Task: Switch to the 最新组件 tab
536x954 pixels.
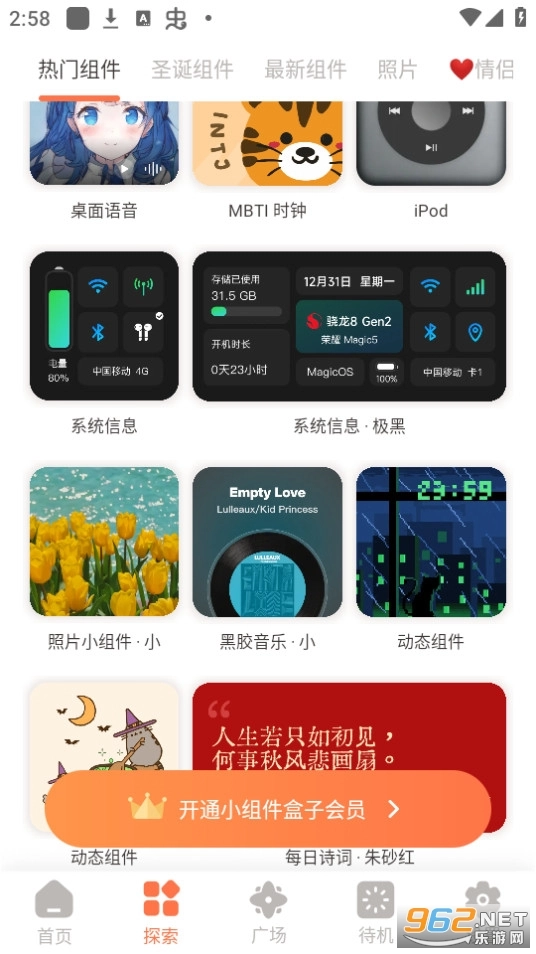Action: [x=305, y=69]
